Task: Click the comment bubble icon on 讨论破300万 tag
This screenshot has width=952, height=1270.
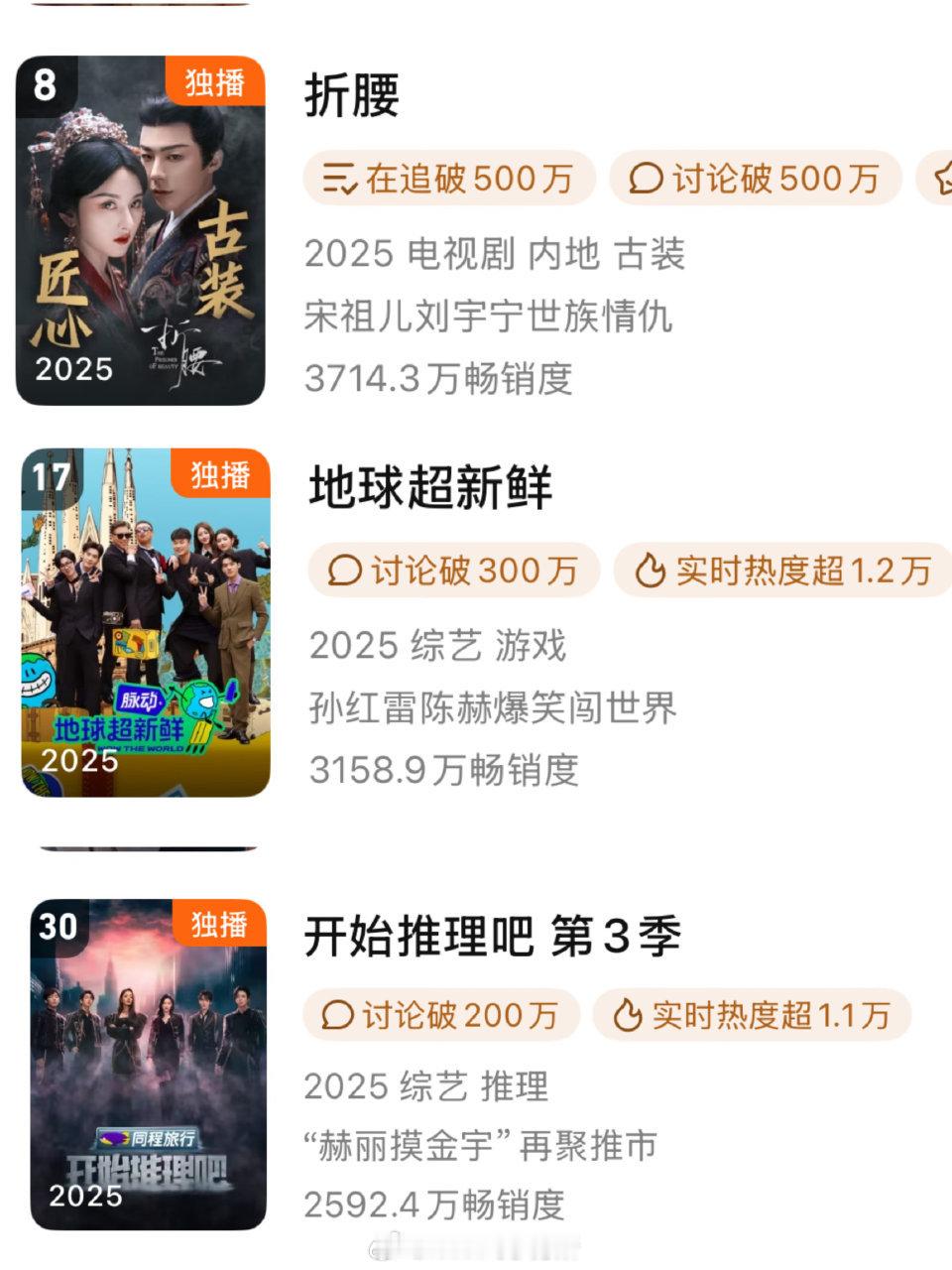Action: (x=345, y=570)
